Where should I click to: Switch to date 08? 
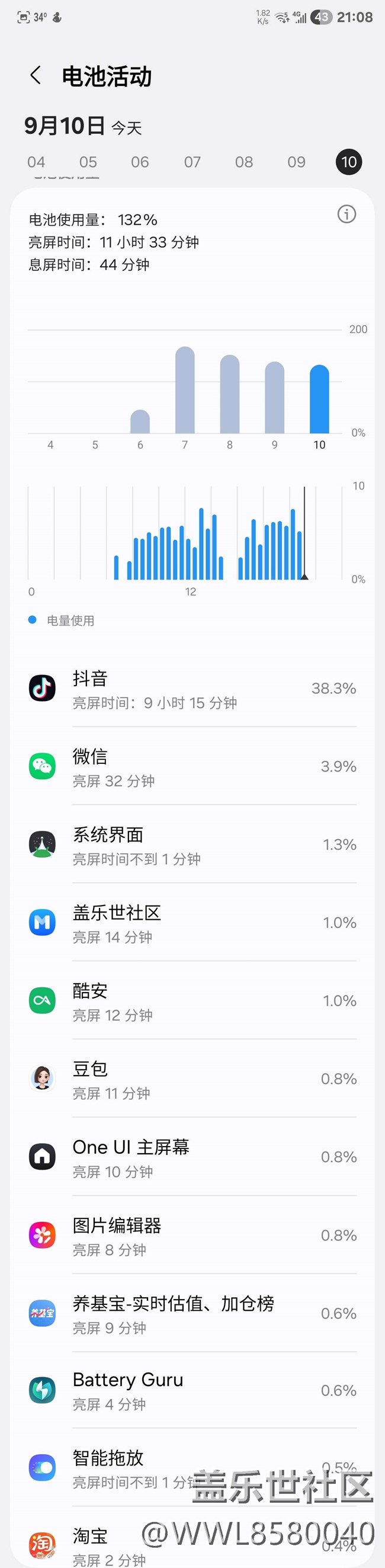pyautogui.click(x=244, y=162)
